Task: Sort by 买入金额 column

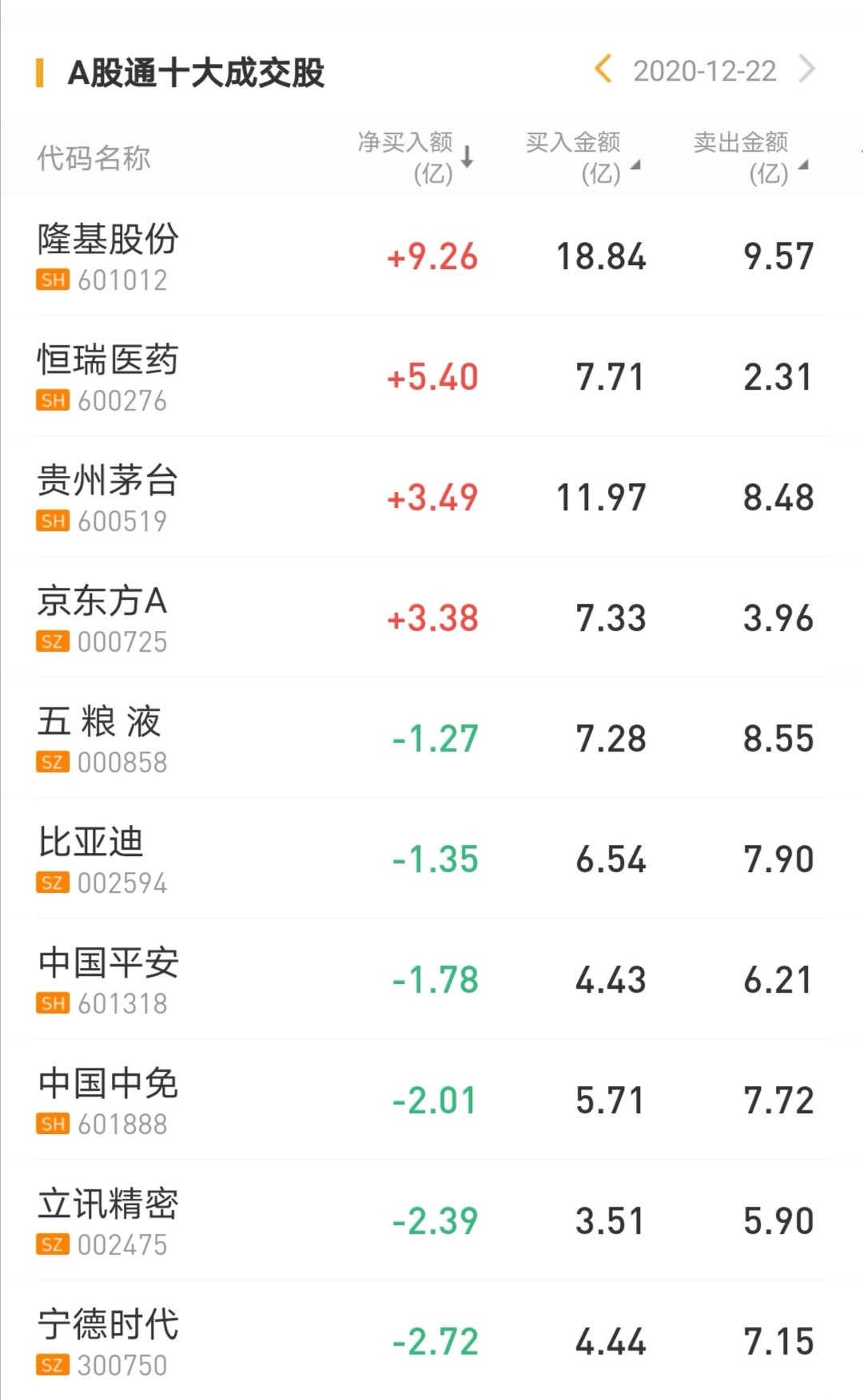Action: (x=582, y=157)
